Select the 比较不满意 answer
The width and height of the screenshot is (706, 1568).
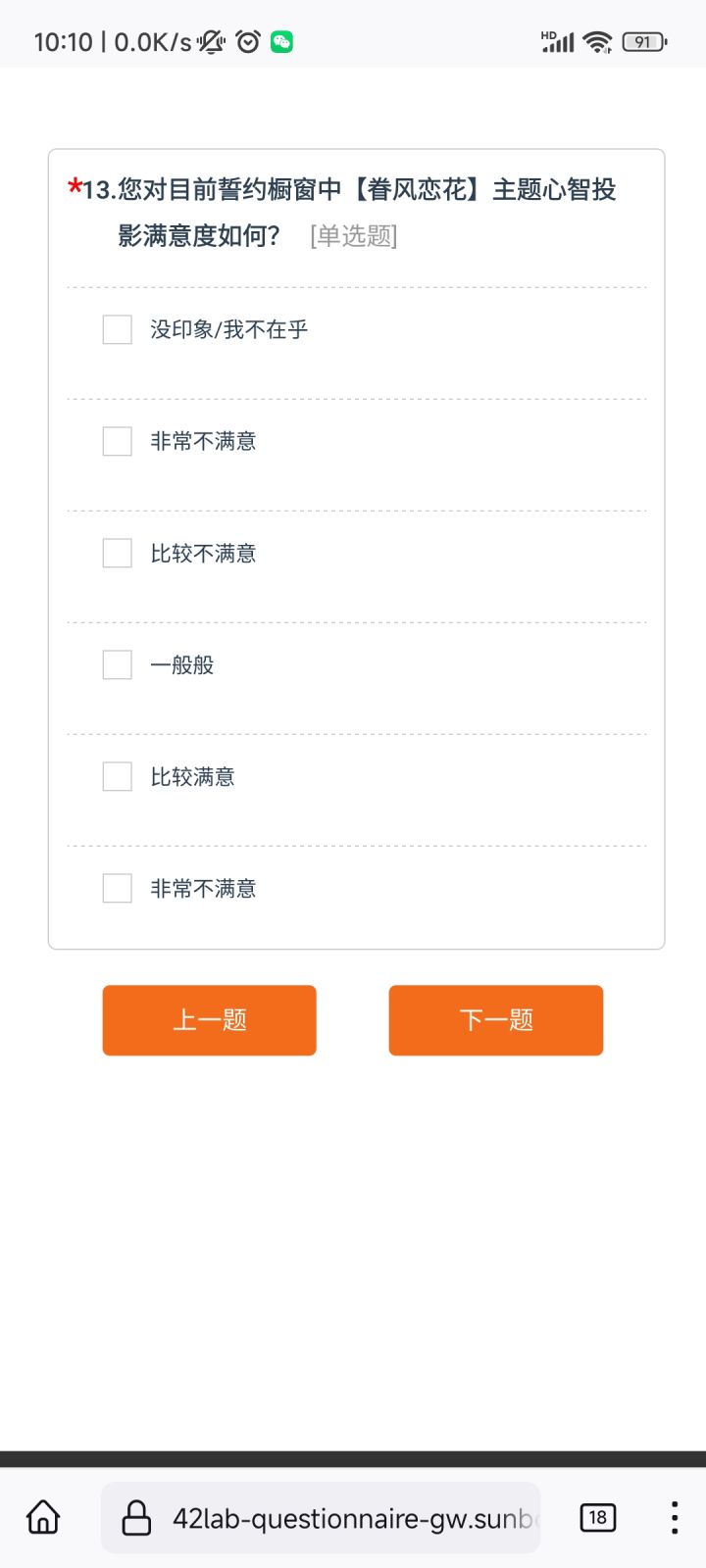click(117, 552)
